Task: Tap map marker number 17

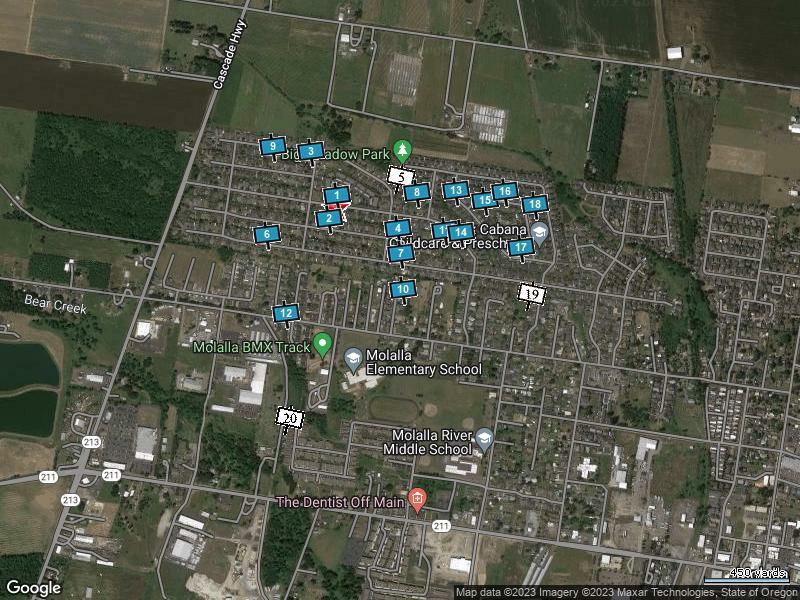Action: [519, 247]
